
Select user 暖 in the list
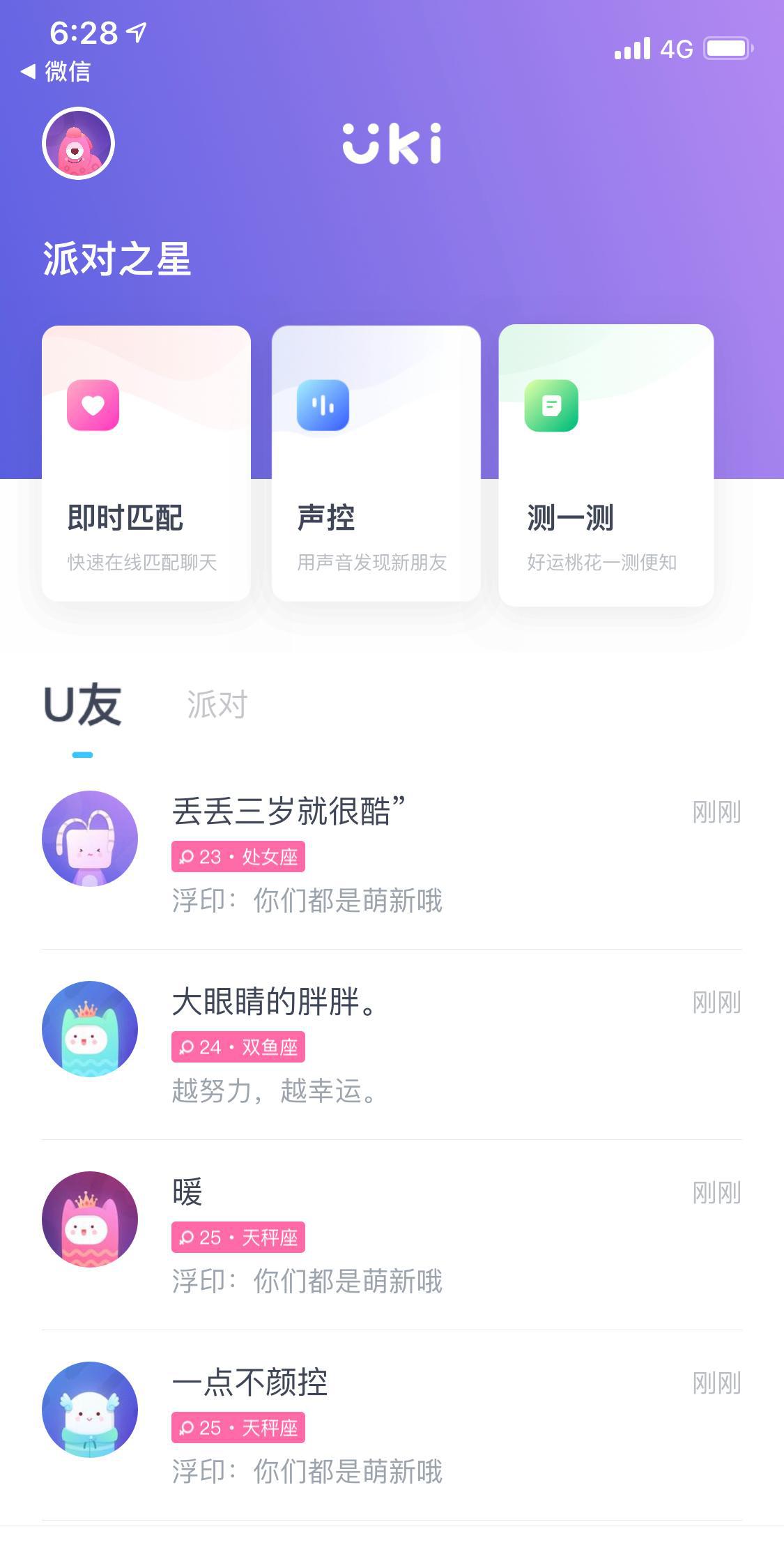390,1235
